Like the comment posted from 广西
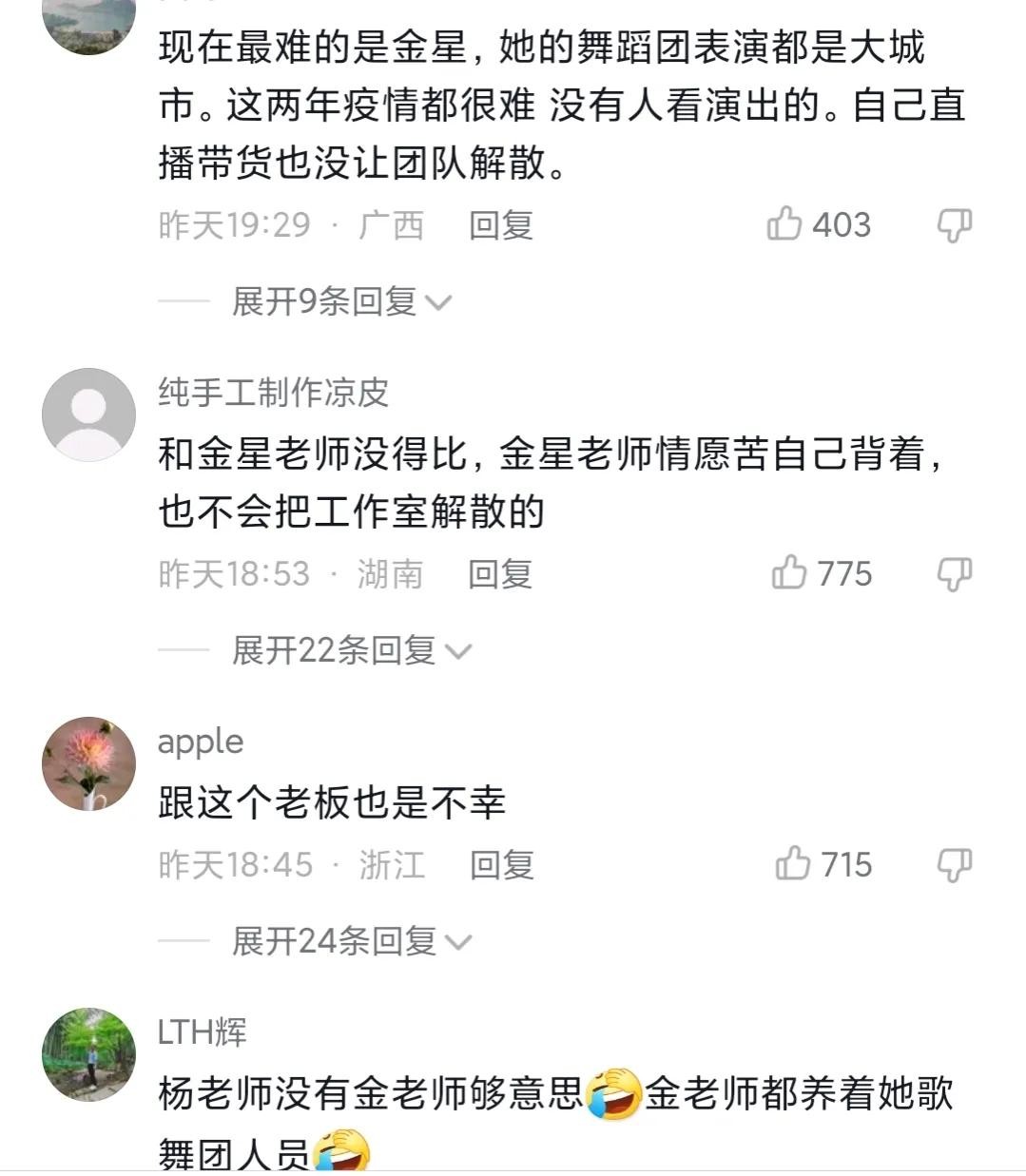This screenshot has height=1176, width=1026. (785, 225)
